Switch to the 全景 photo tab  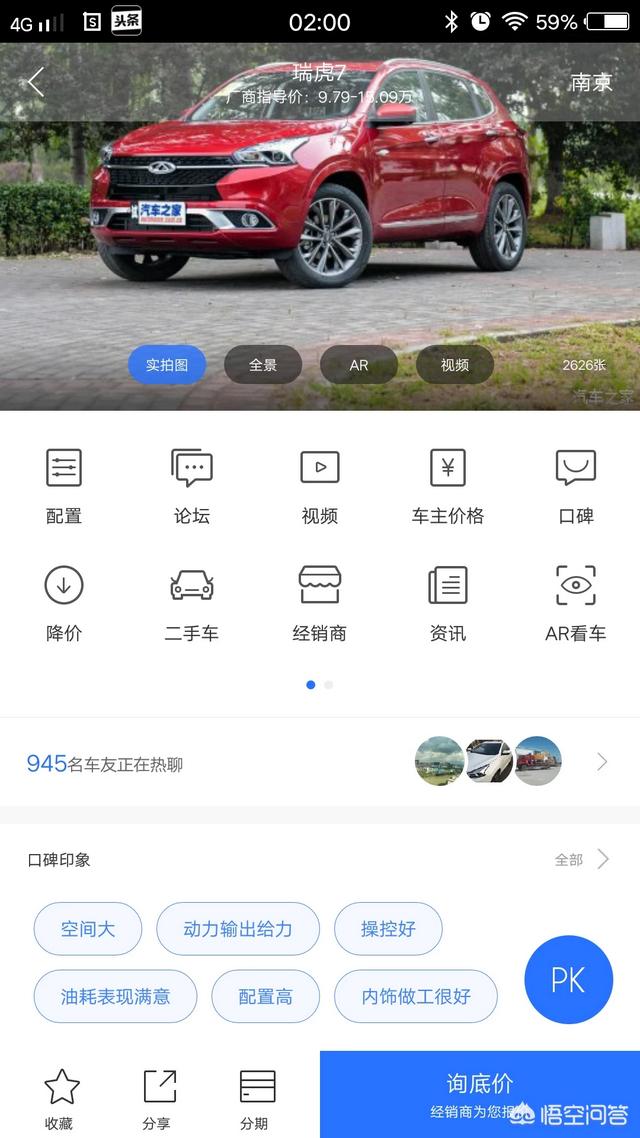[263, 365]
